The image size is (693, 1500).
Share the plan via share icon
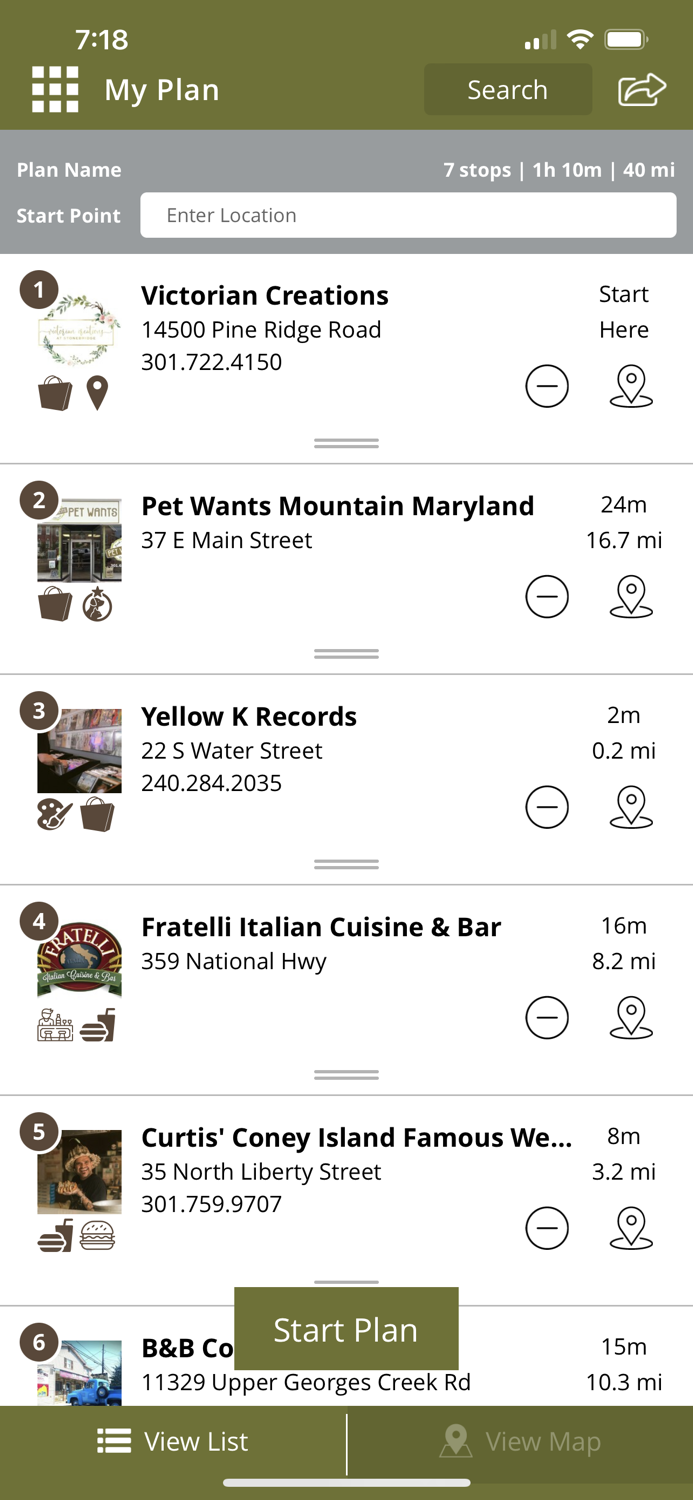[641, 90]
